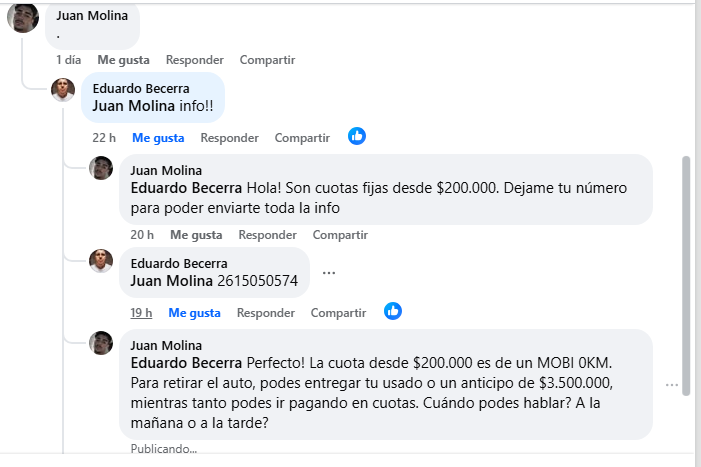Open options for the 2615050574 comment
This screenshot has width=701, height=467.
[329, 273]
